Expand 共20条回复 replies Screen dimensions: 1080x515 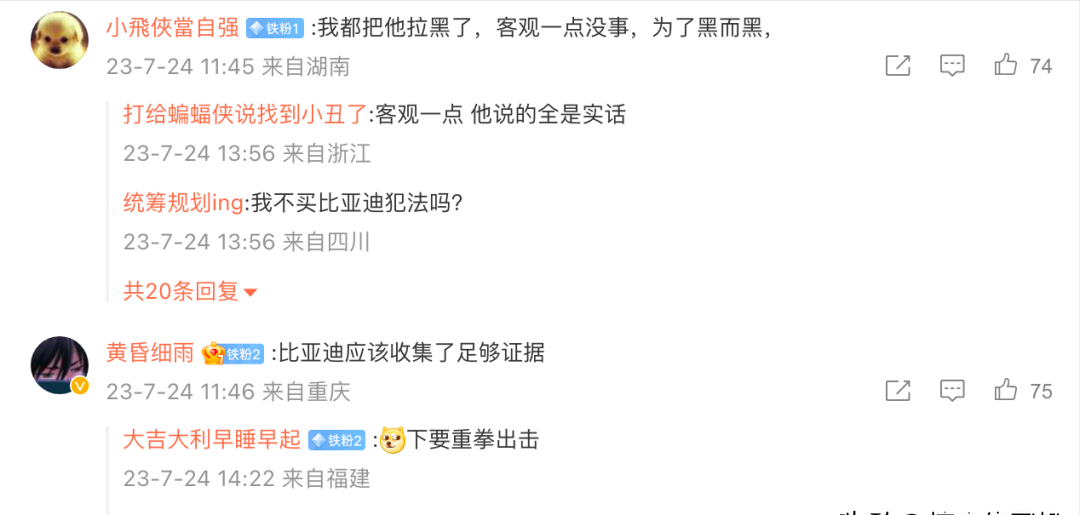pos(190,291)
